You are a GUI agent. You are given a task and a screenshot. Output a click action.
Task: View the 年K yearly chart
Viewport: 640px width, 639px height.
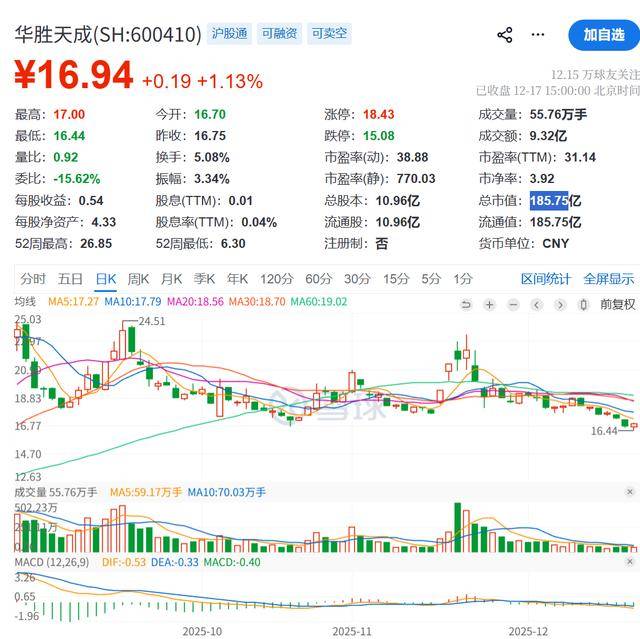click(237, 279)
